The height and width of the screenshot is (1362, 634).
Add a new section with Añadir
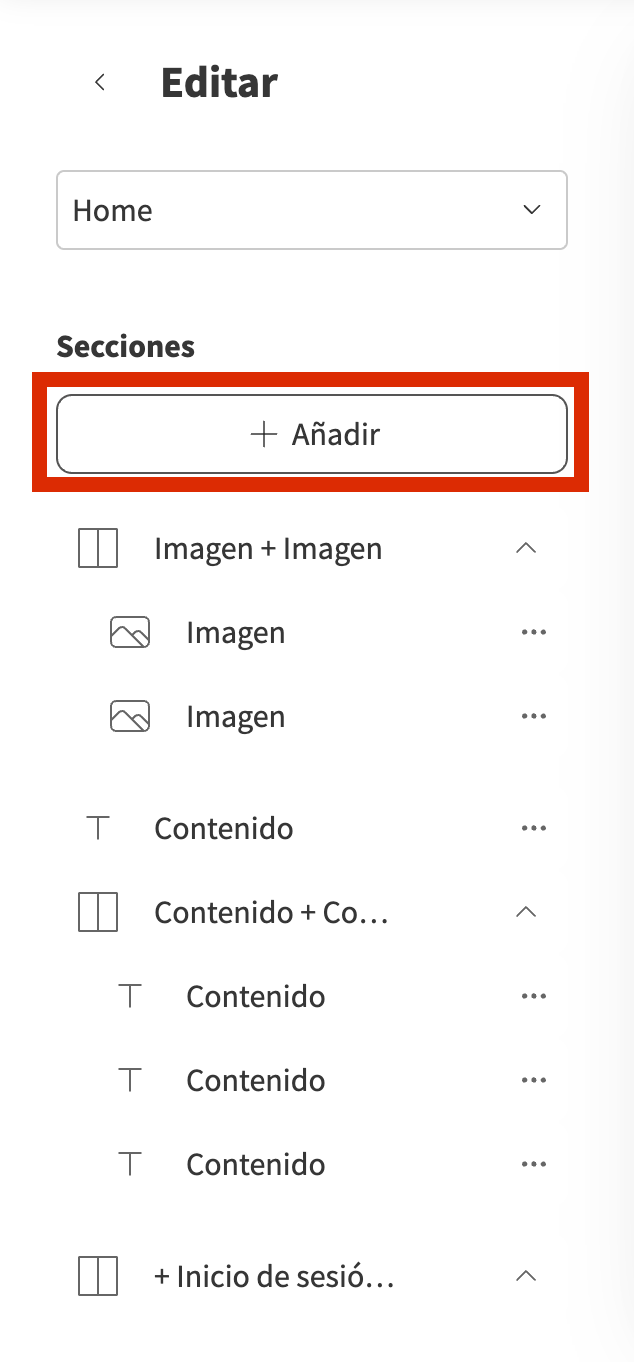[312, 434]
